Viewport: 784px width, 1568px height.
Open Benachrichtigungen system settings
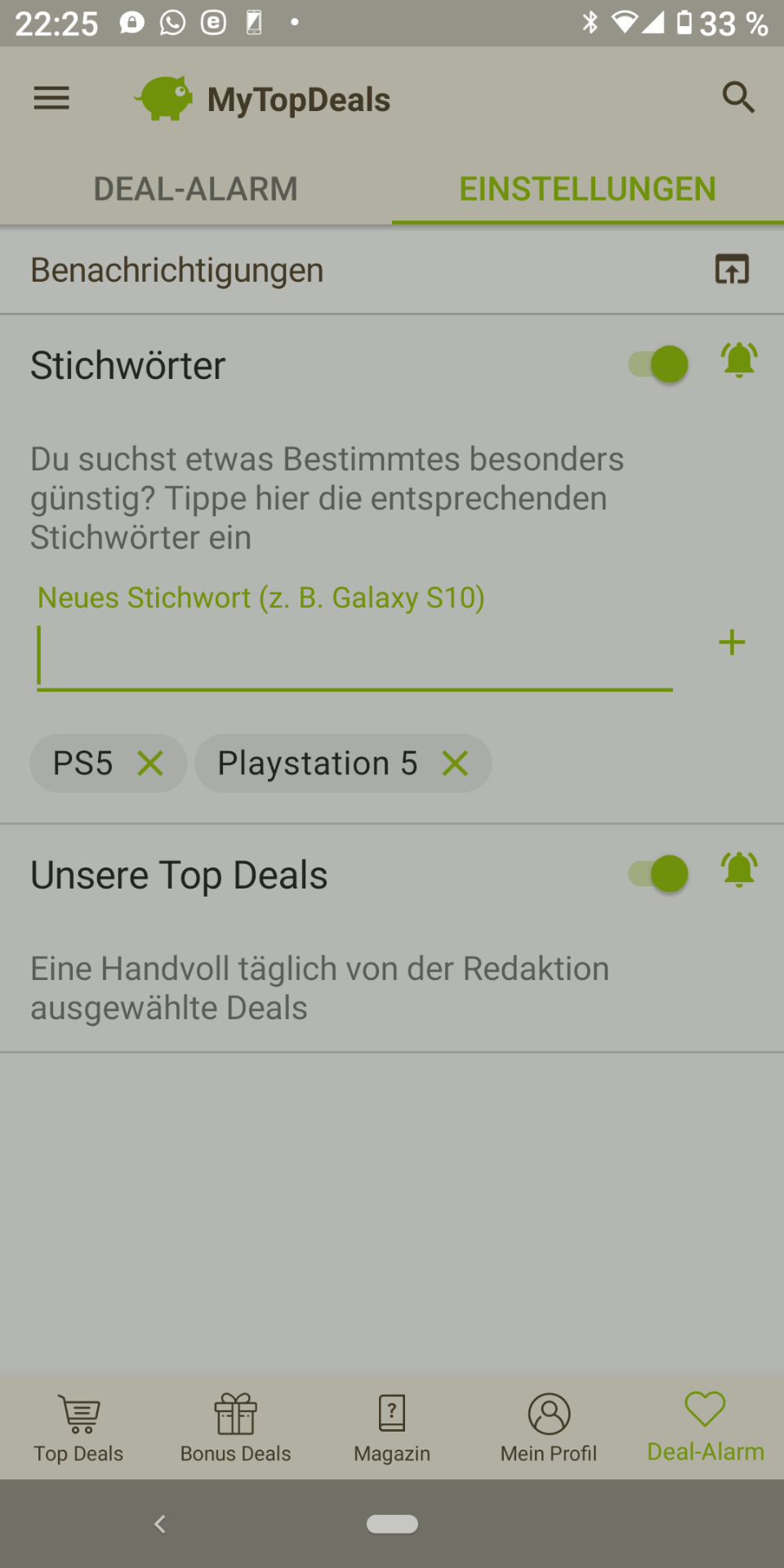732,269
